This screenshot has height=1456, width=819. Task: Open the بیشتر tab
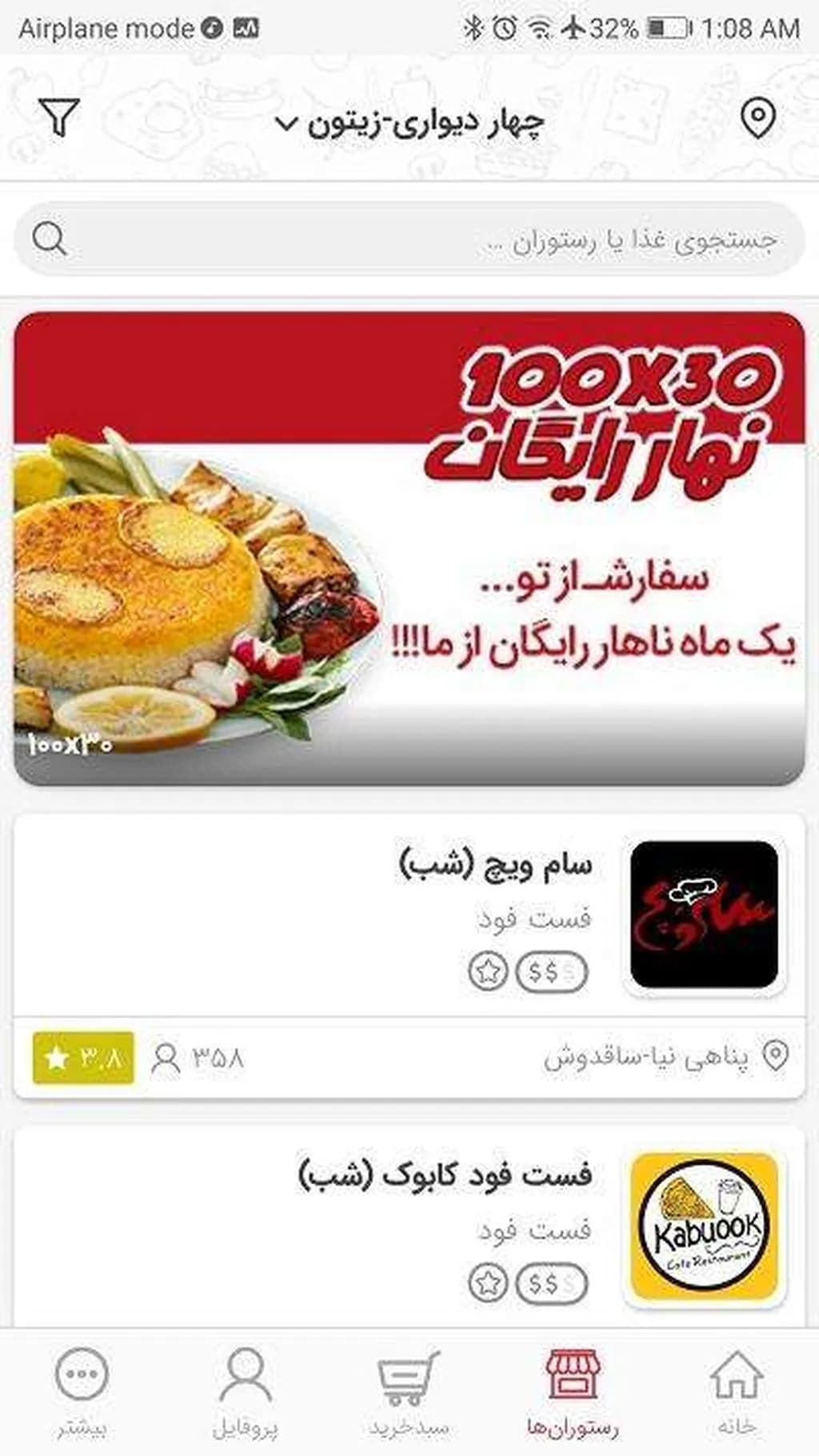[82, 1392]
